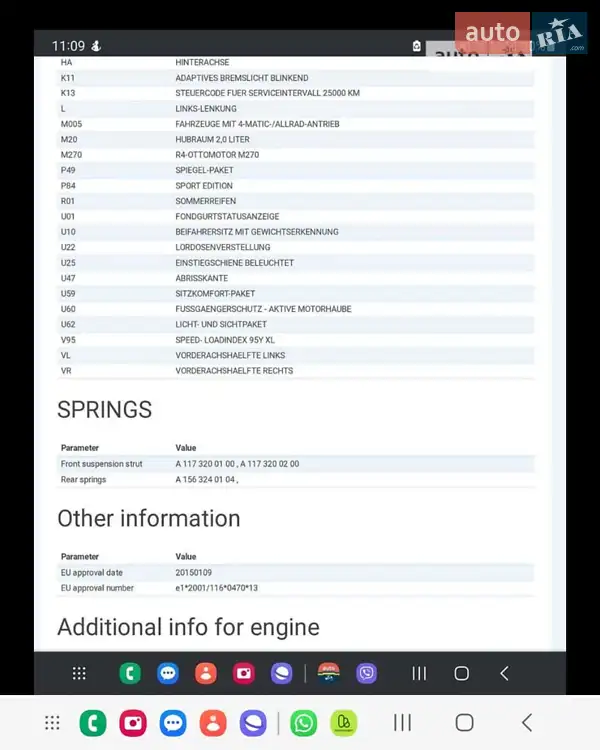This screenshot has height=750, width=600.
Task: Open Messages from the white taskbar
Action: coord(173,722)
